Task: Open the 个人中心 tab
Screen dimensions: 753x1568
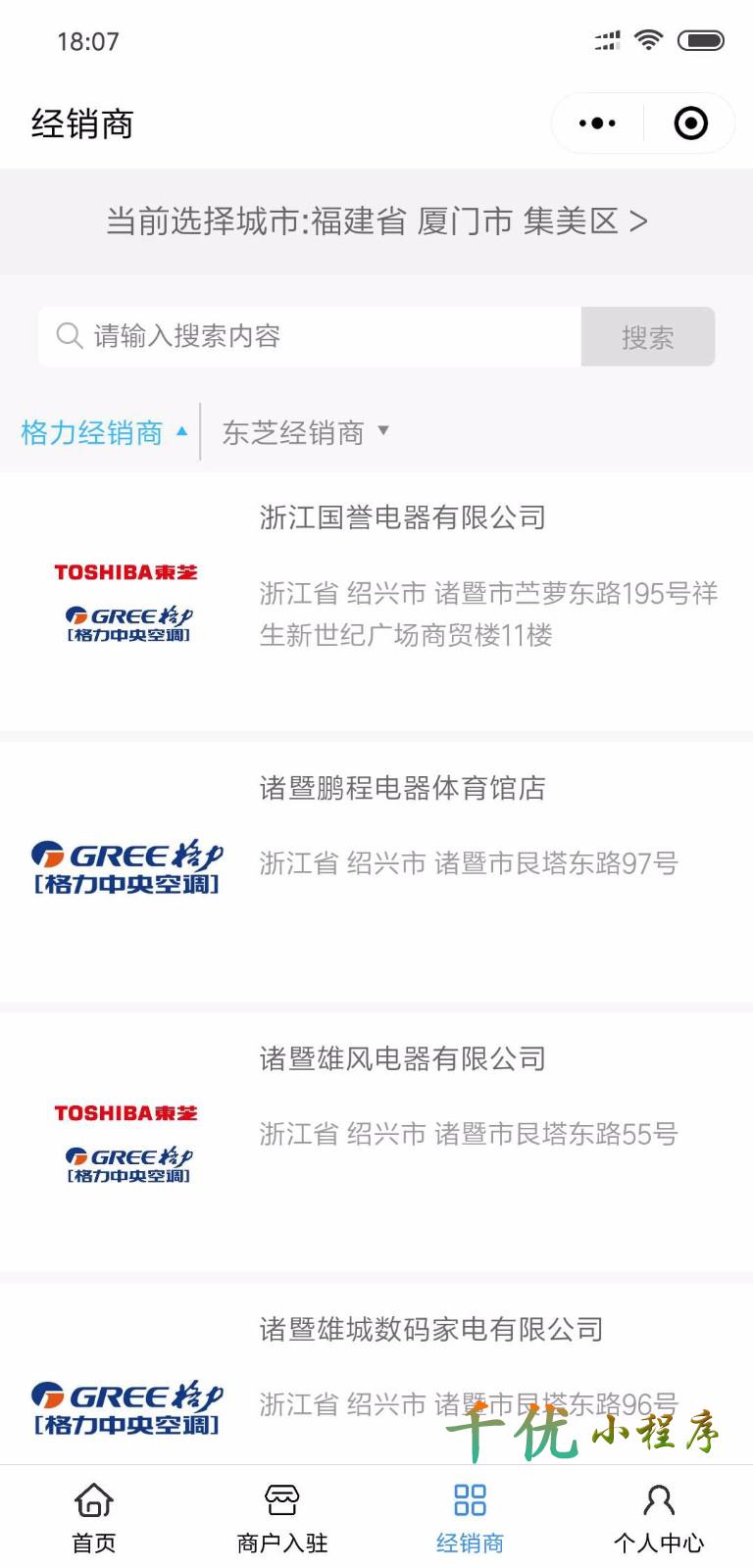Action: 658,1517
